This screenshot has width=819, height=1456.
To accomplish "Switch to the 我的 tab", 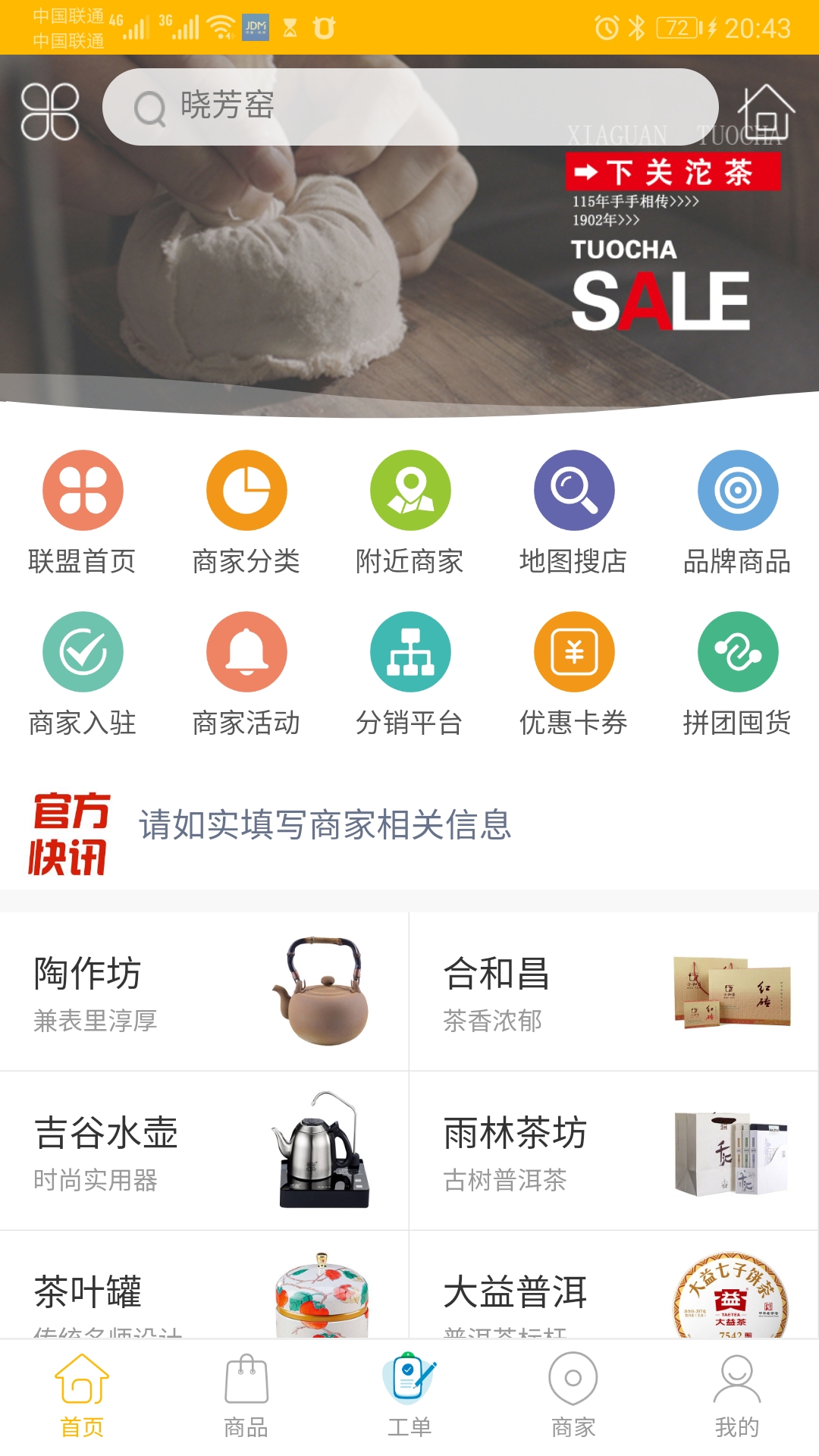I will [737, 1397].
